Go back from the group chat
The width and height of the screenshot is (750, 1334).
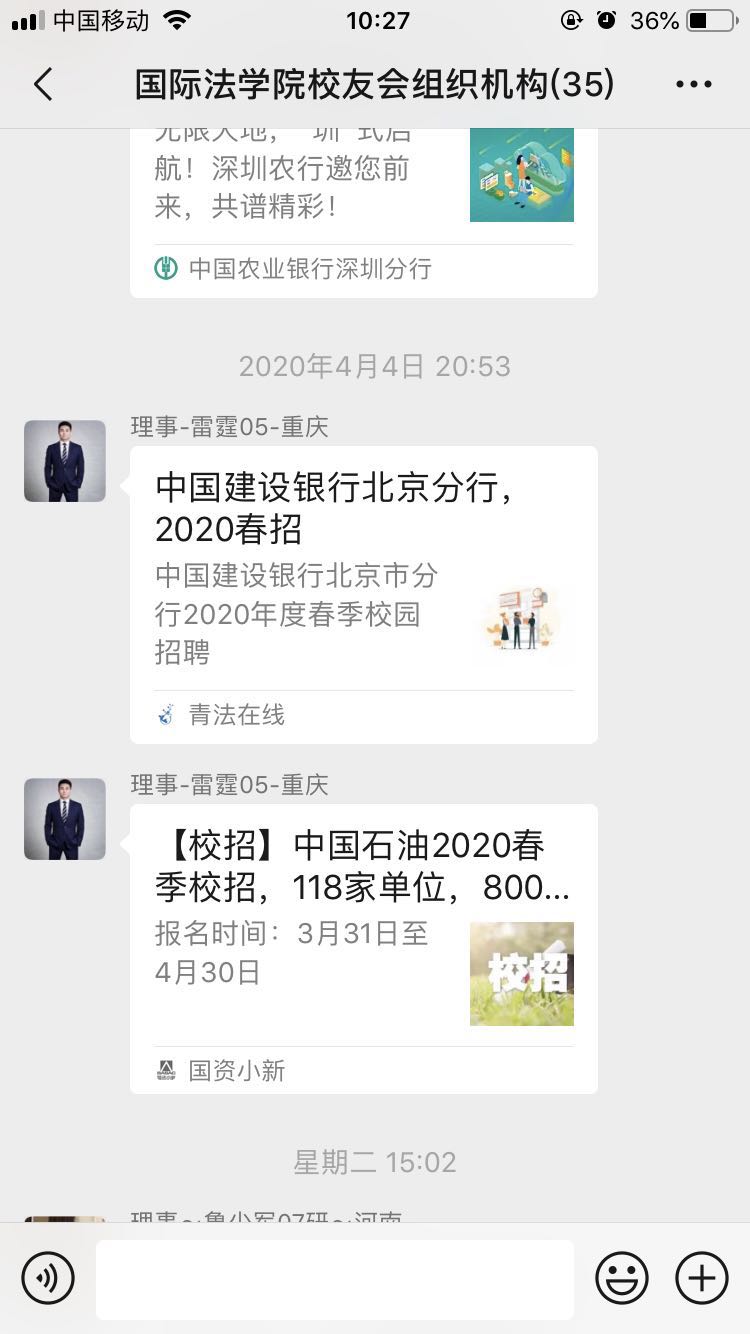[43, 85]
